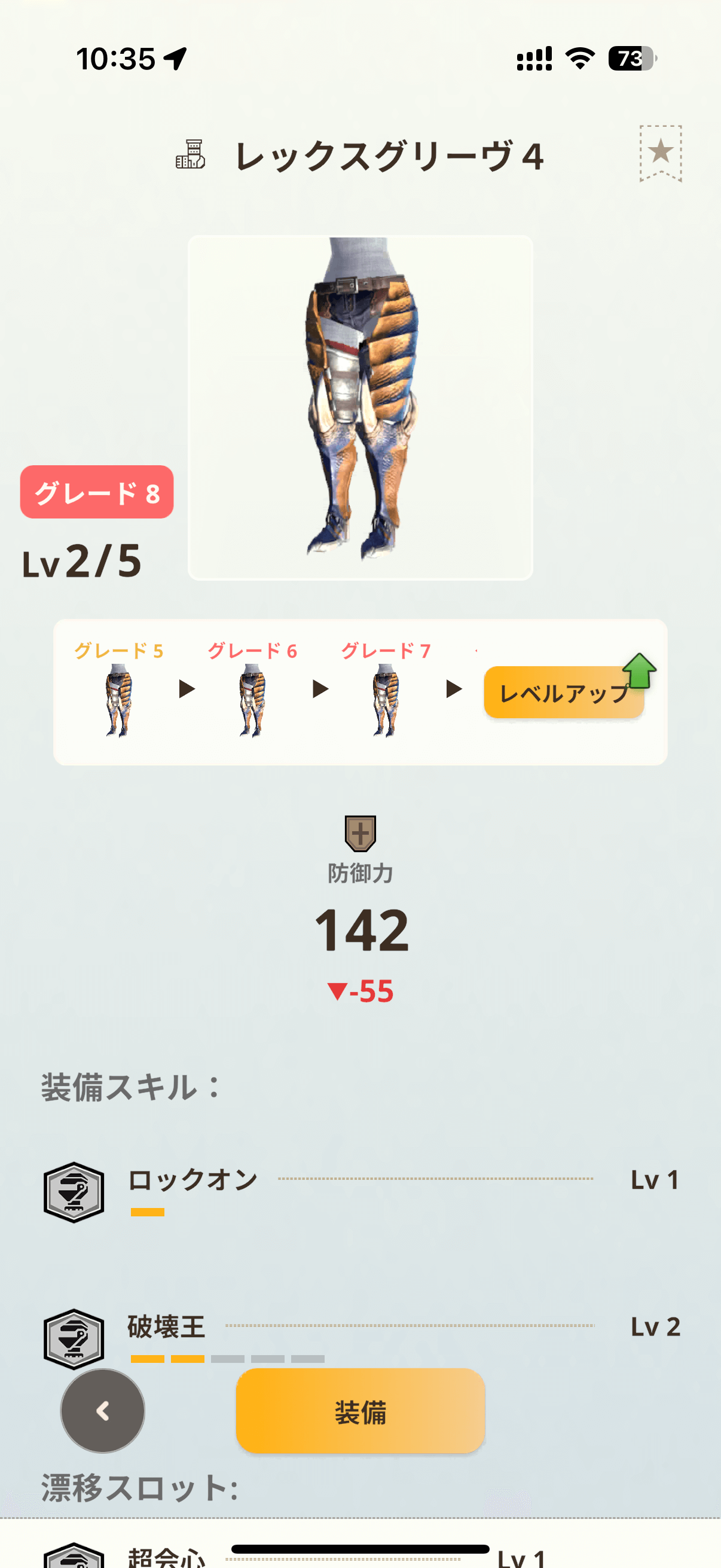Select the グレード 5 armor thumbnail
The image size is (721, 1568).
pos(118,700)
